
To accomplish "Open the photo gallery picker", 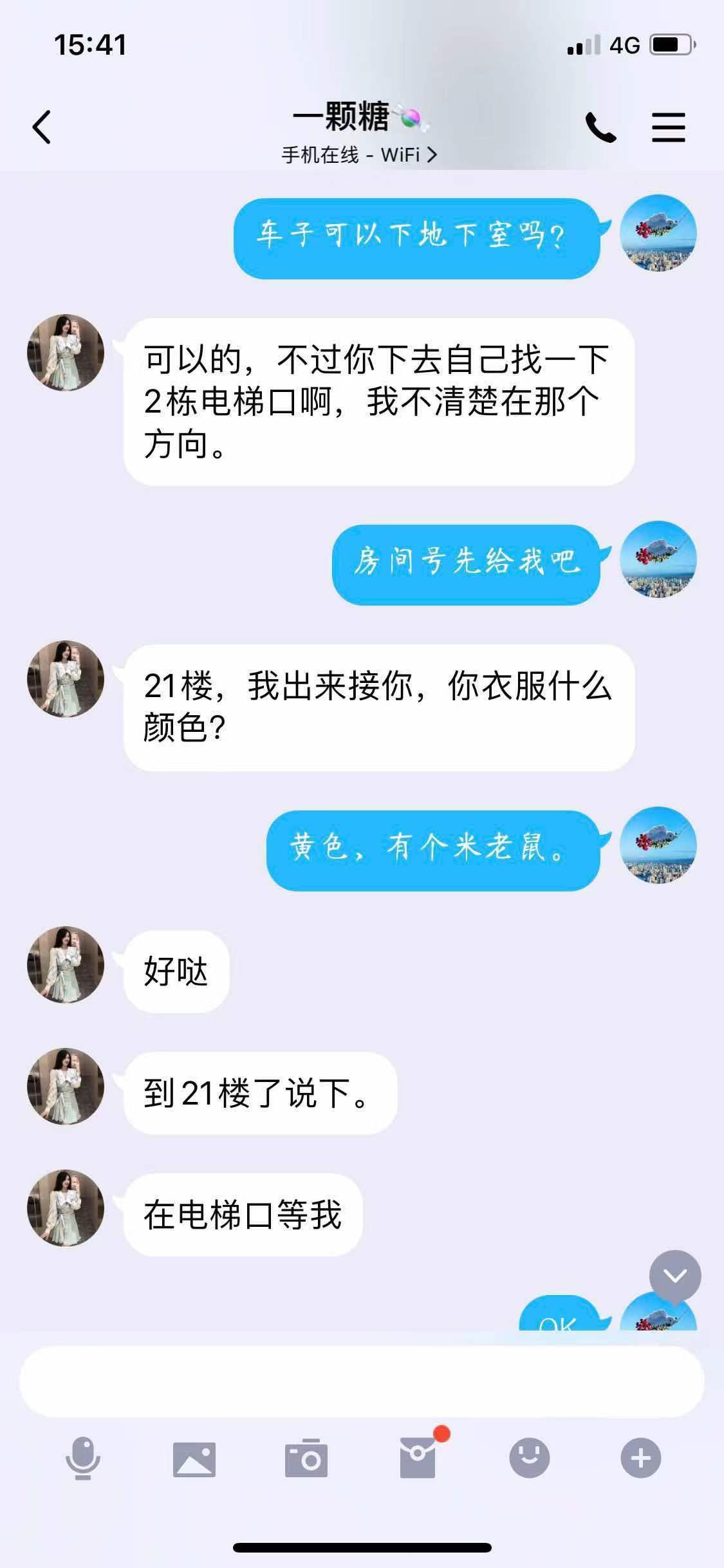I will 194,1458.
